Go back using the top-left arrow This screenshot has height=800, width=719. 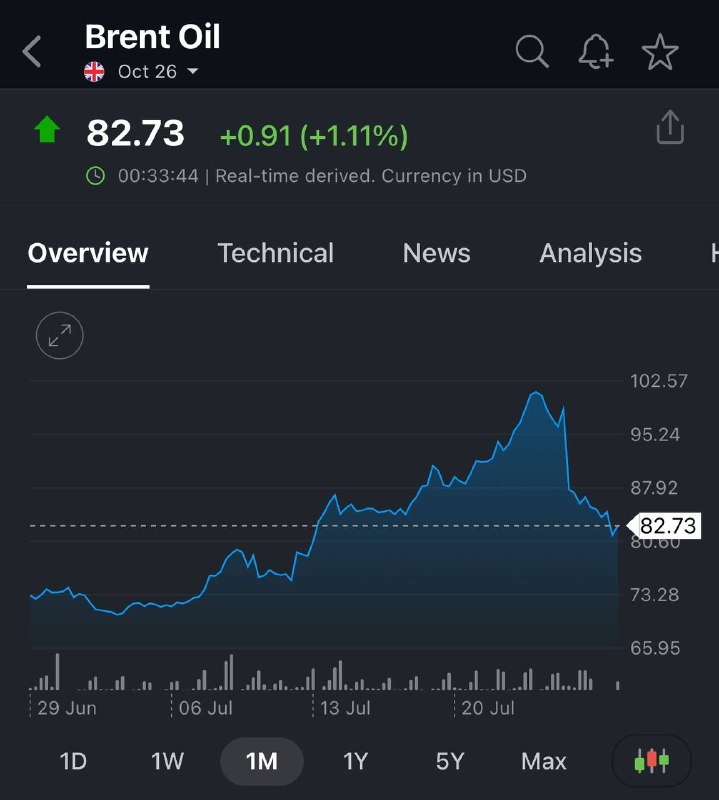click(32, 52)
